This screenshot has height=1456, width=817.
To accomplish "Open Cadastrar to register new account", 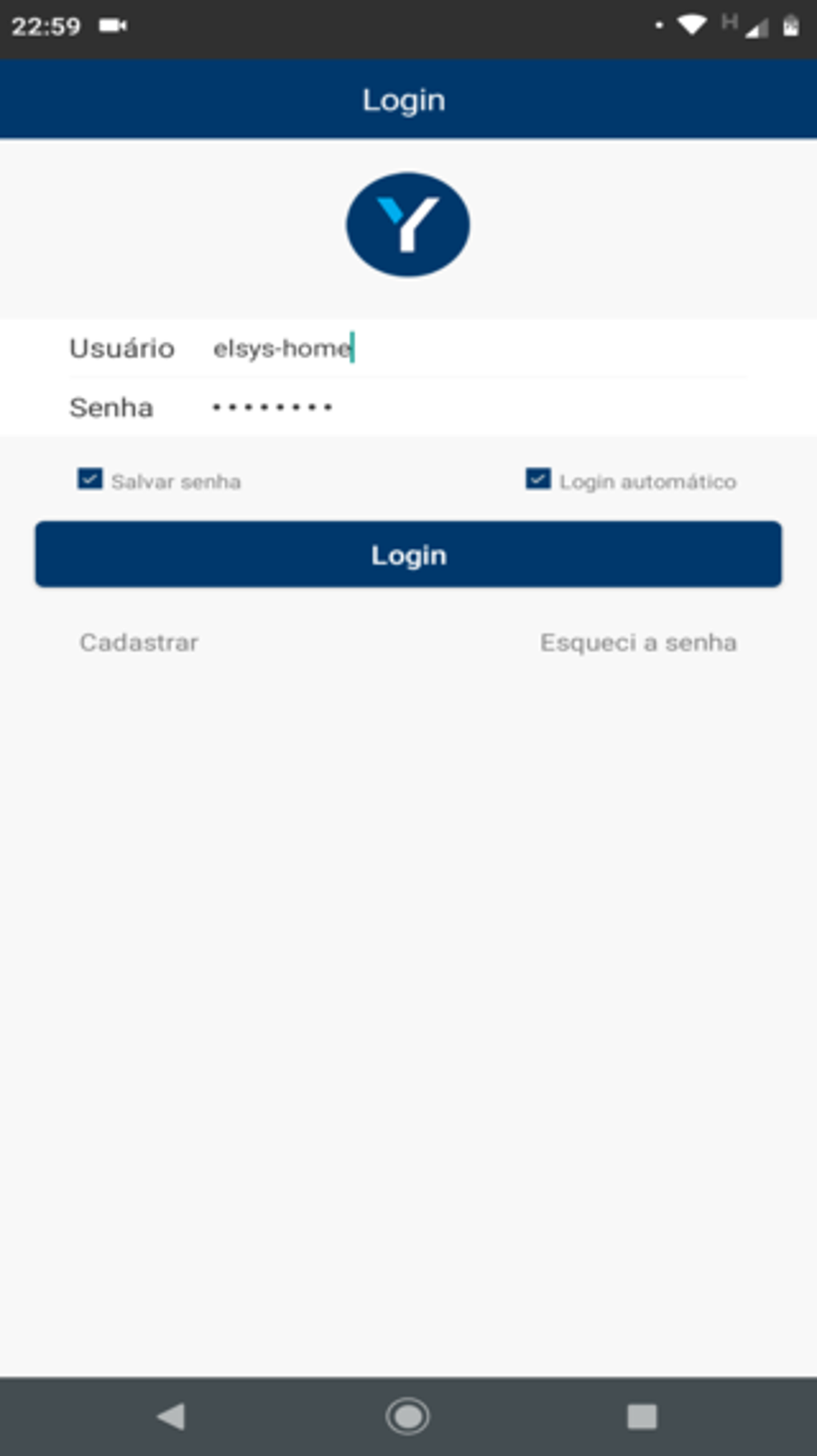I will point(139,642).
